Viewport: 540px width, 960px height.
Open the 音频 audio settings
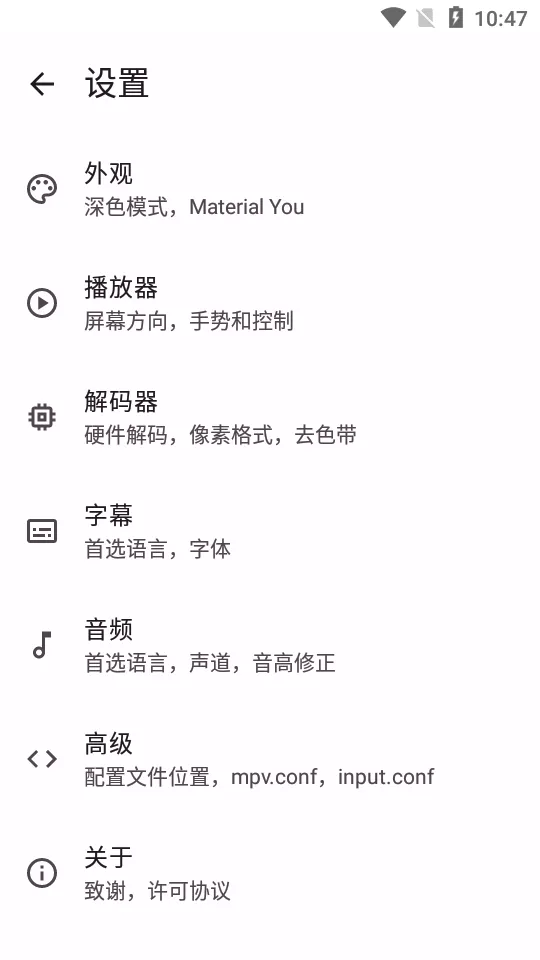coord(270,645)
